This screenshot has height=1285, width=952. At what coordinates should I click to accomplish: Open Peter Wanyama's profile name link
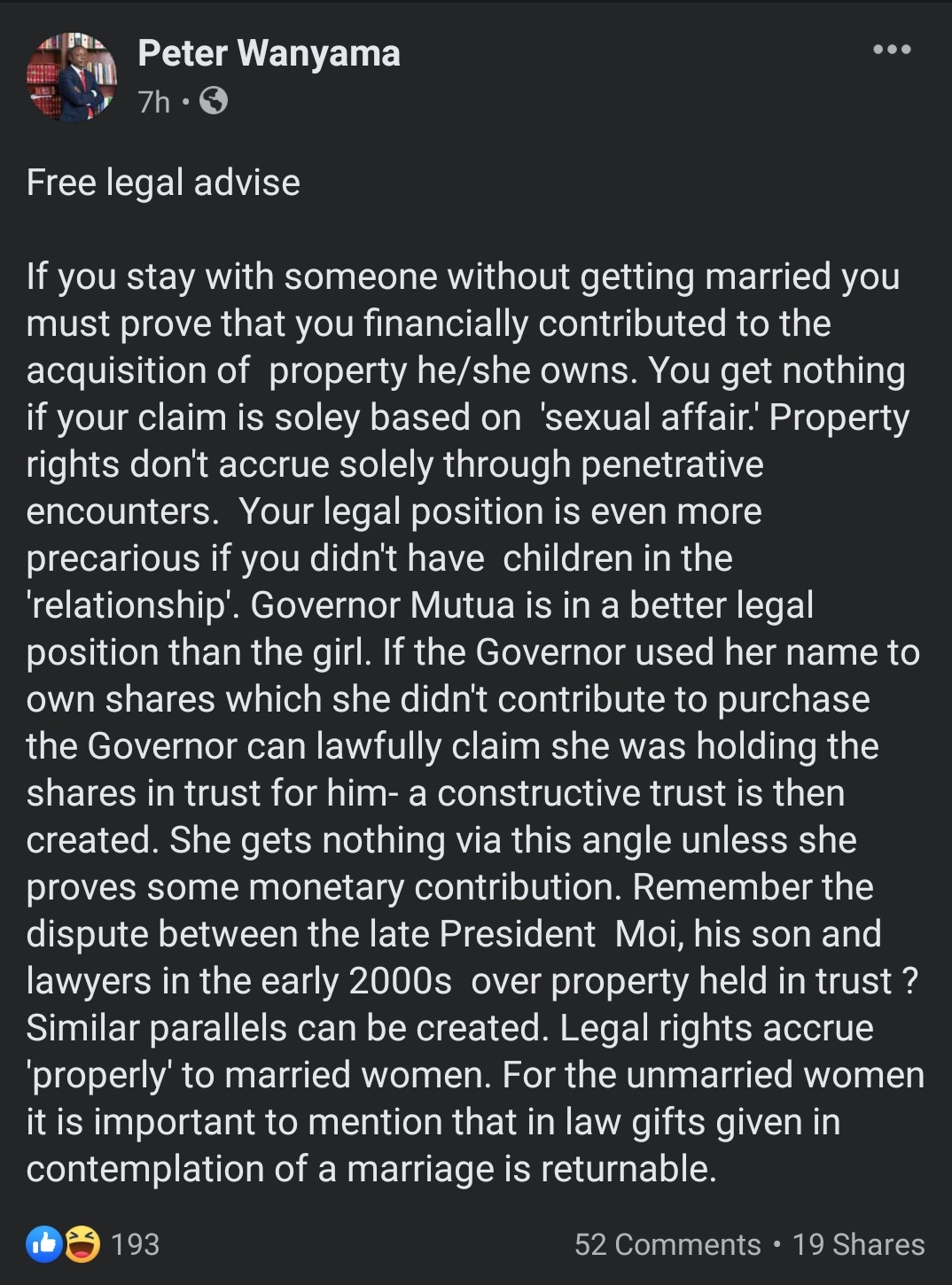point(269,53)
